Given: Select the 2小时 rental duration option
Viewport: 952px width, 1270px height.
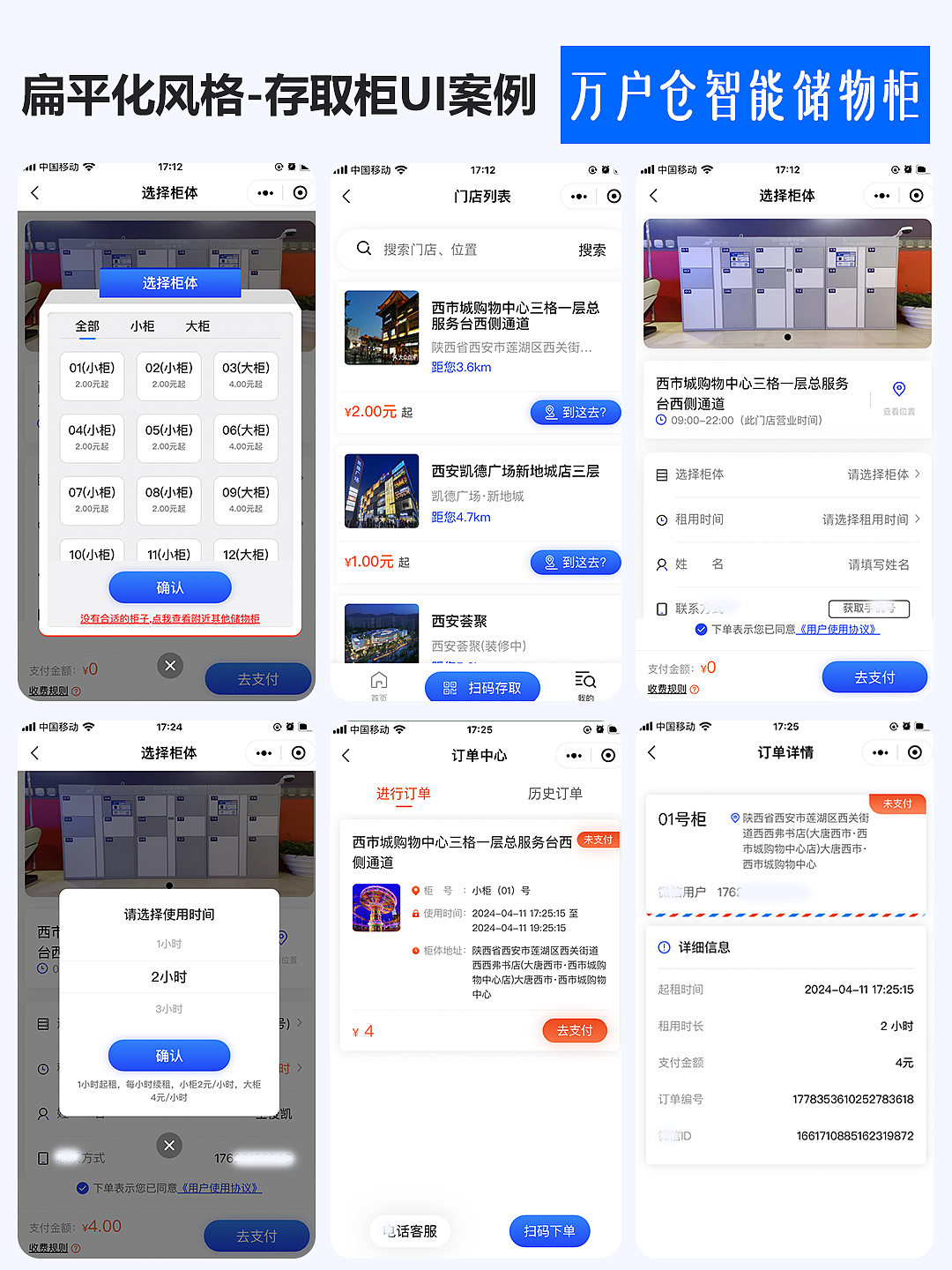Looking at the screenshot, I should point(168,976).
